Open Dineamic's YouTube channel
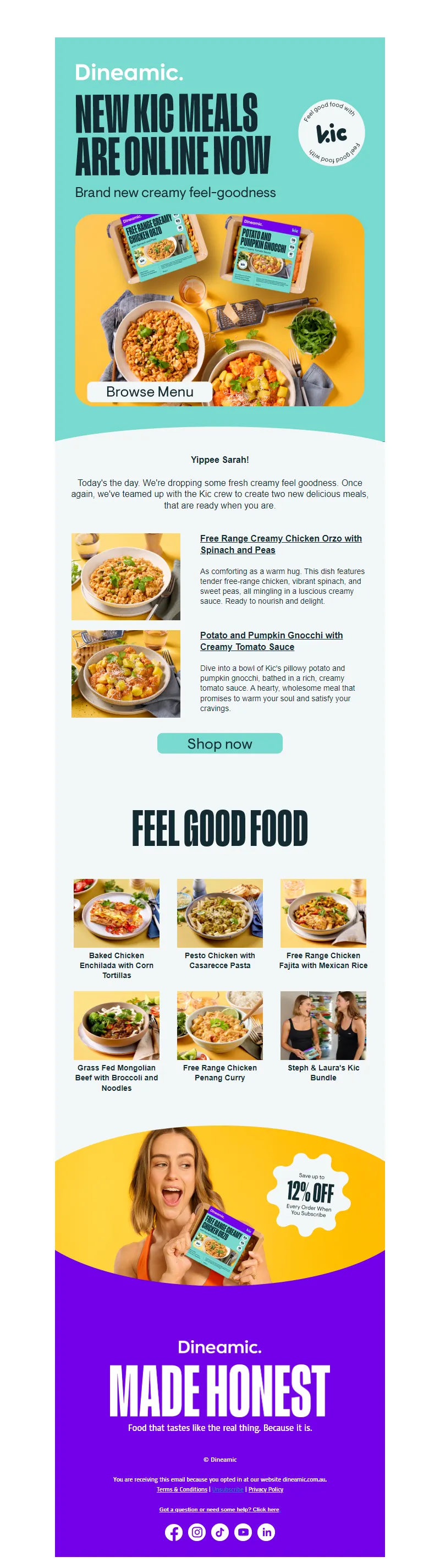 [x=243, y=1532]
